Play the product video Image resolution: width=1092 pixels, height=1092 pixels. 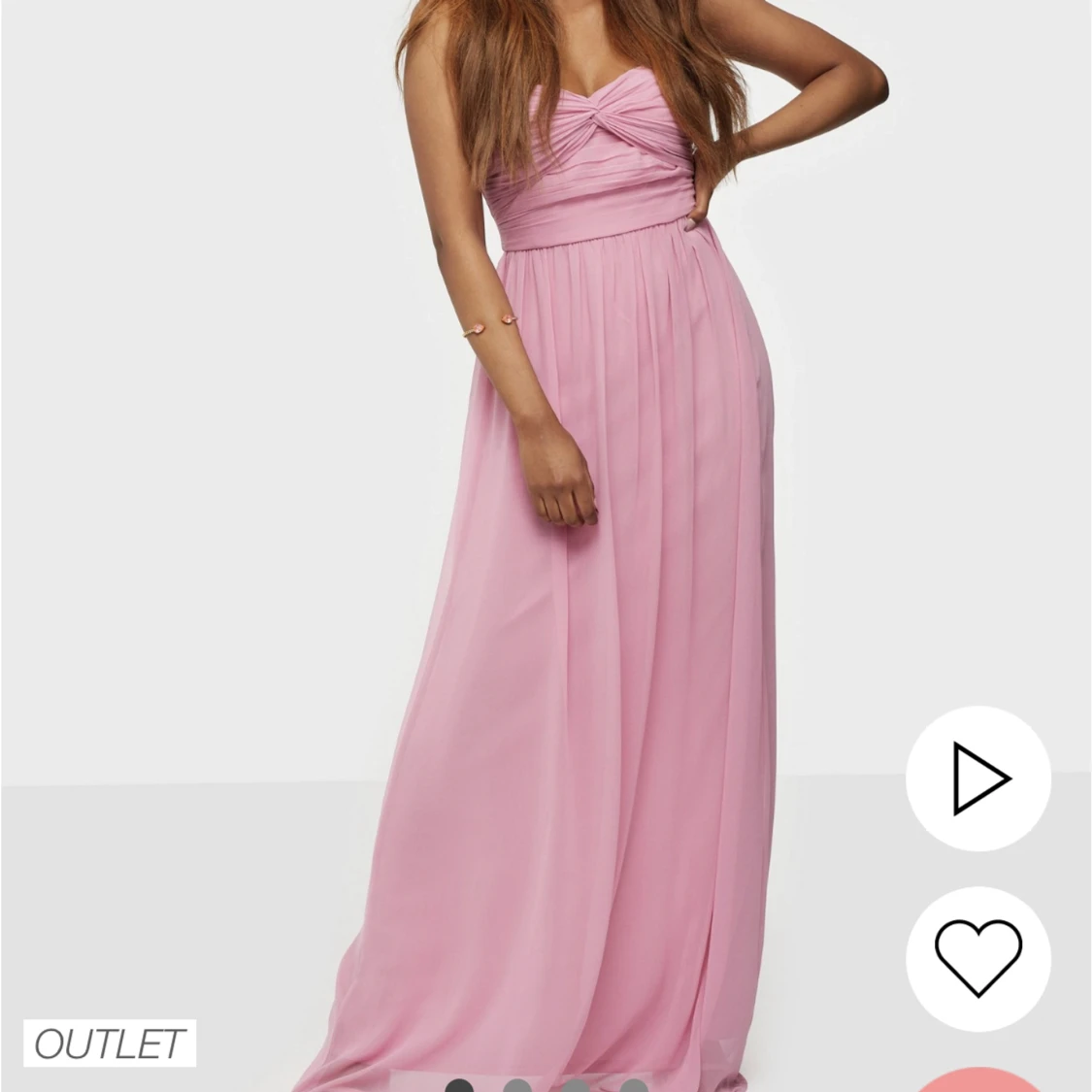978,778
